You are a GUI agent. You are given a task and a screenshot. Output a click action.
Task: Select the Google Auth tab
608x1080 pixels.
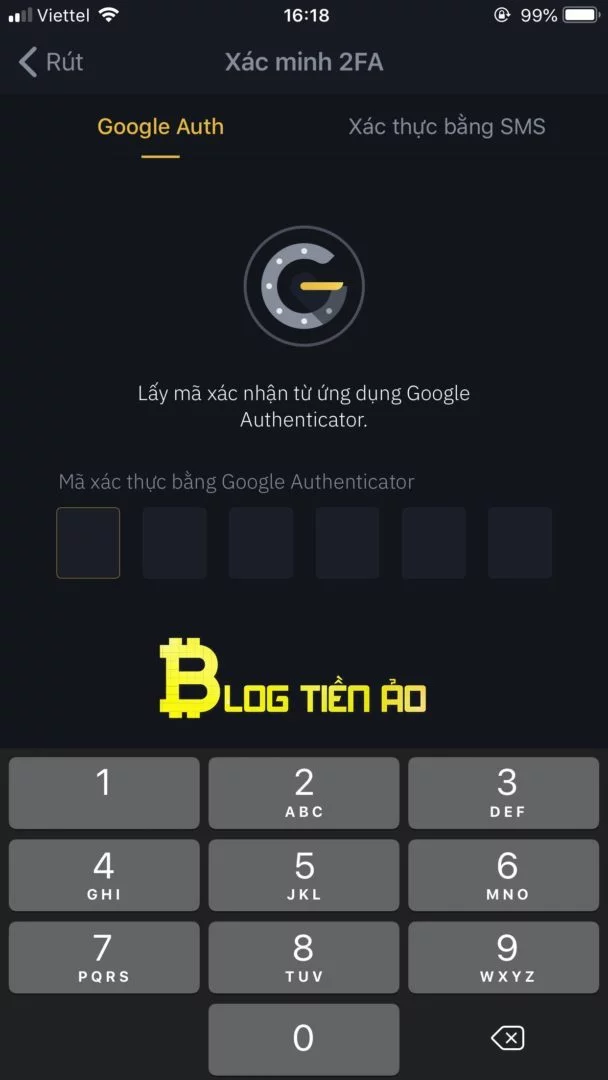tap(160, 127)
